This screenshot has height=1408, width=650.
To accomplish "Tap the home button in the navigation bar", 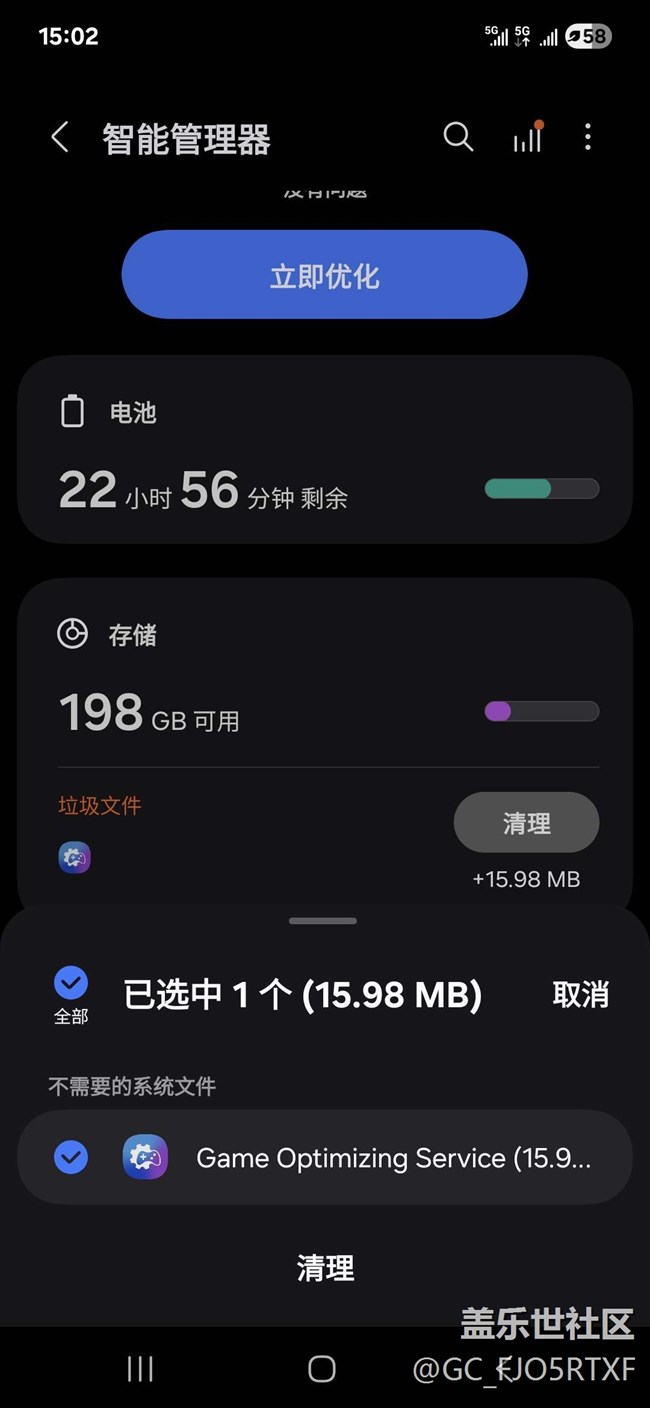I will [x=321, y=1369].
